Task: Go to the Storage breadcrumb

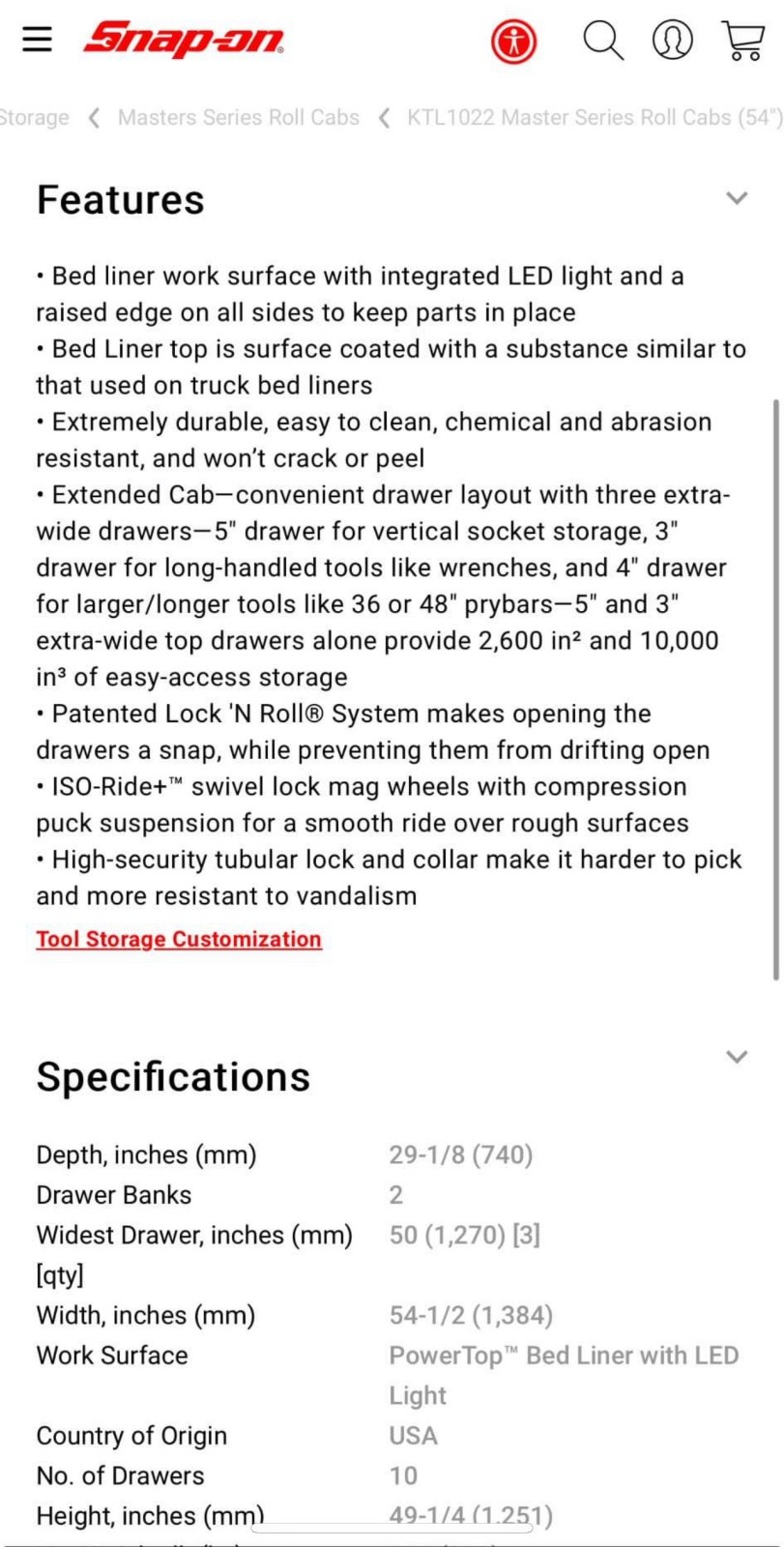Action: click(x=34, y=118)
